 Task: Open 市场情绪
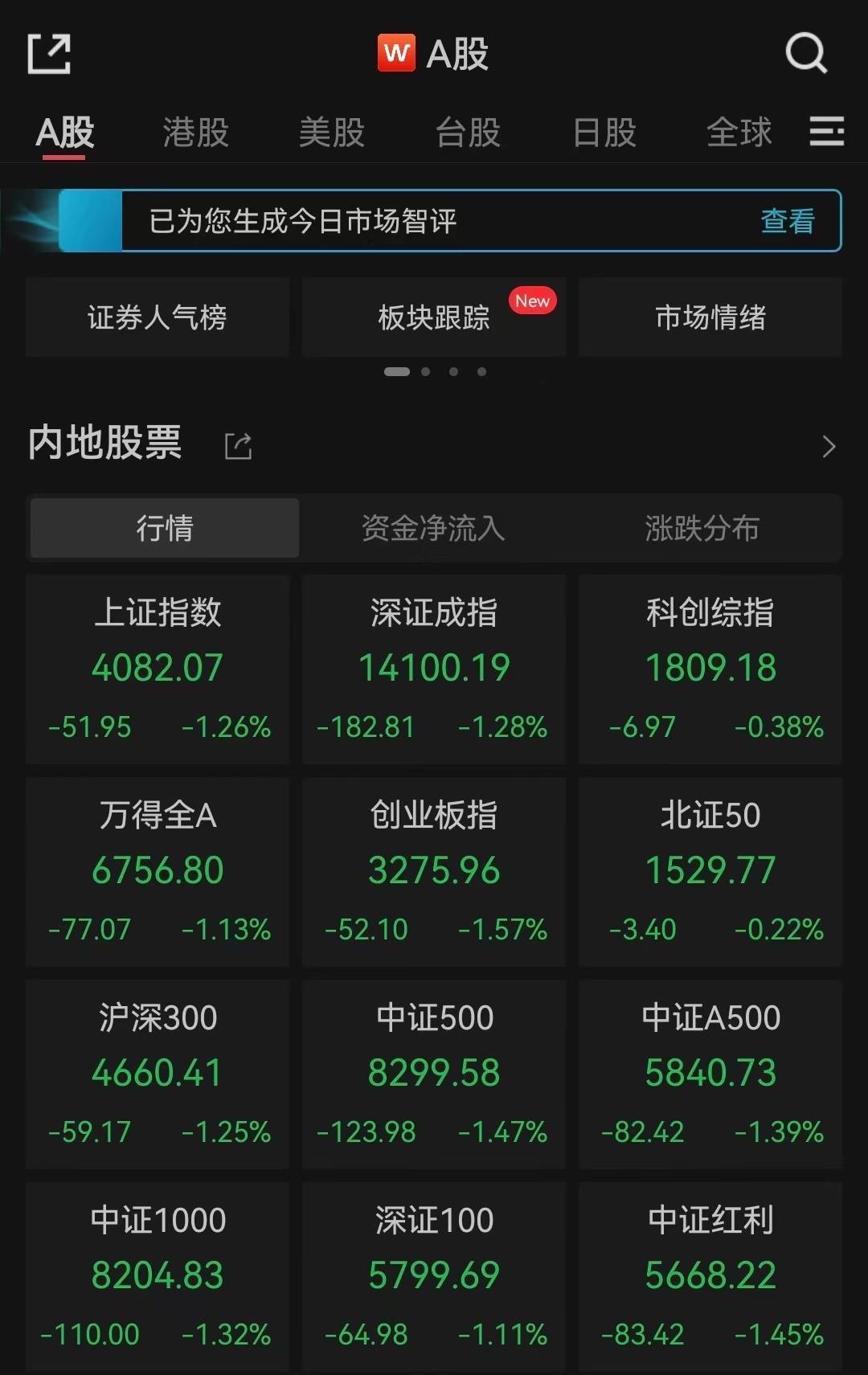click(x=710, y=317)
